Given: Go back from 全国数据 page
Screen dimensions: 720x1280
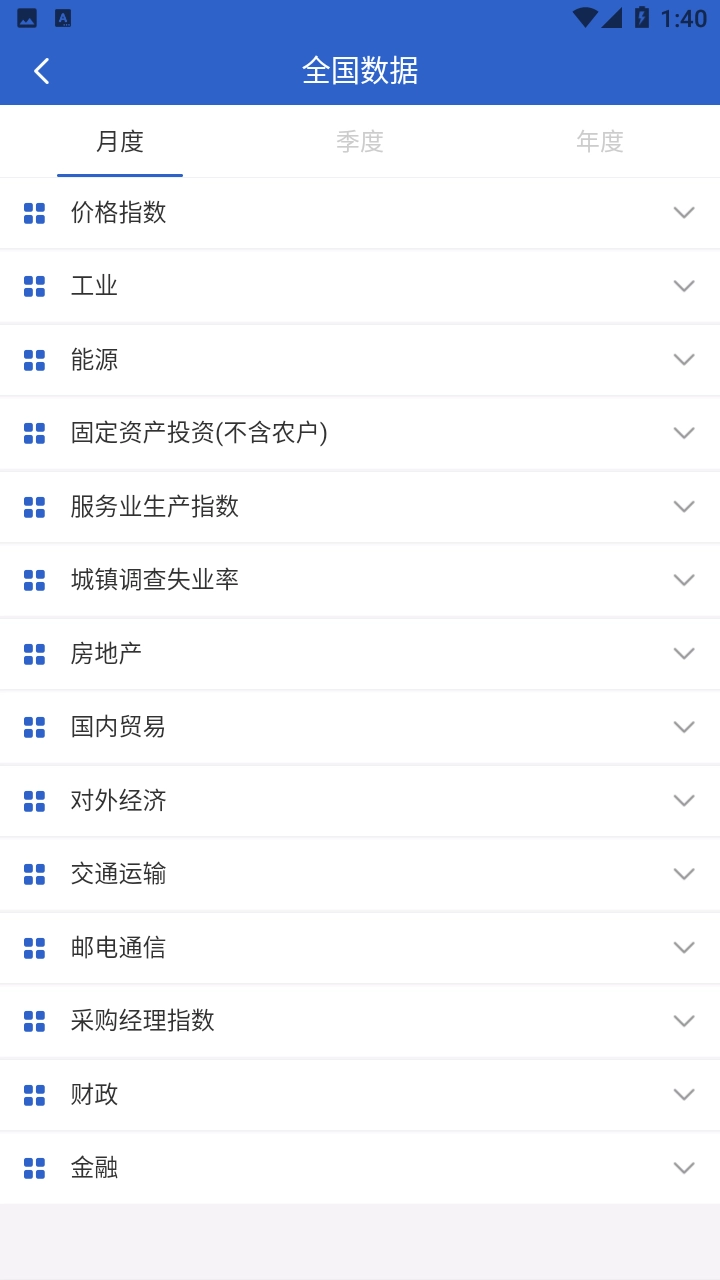Looking at the screenshot, I should [42, 71].
